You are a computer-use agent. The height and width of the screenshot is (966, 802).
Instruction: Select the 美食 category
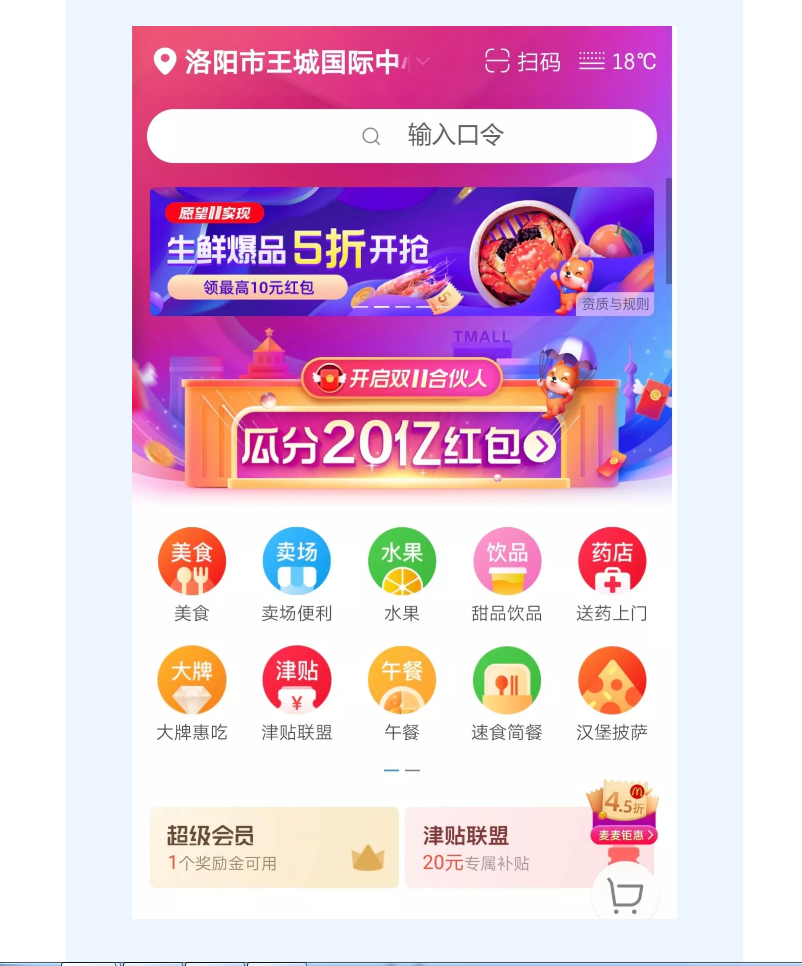click(x=192, y=573)
